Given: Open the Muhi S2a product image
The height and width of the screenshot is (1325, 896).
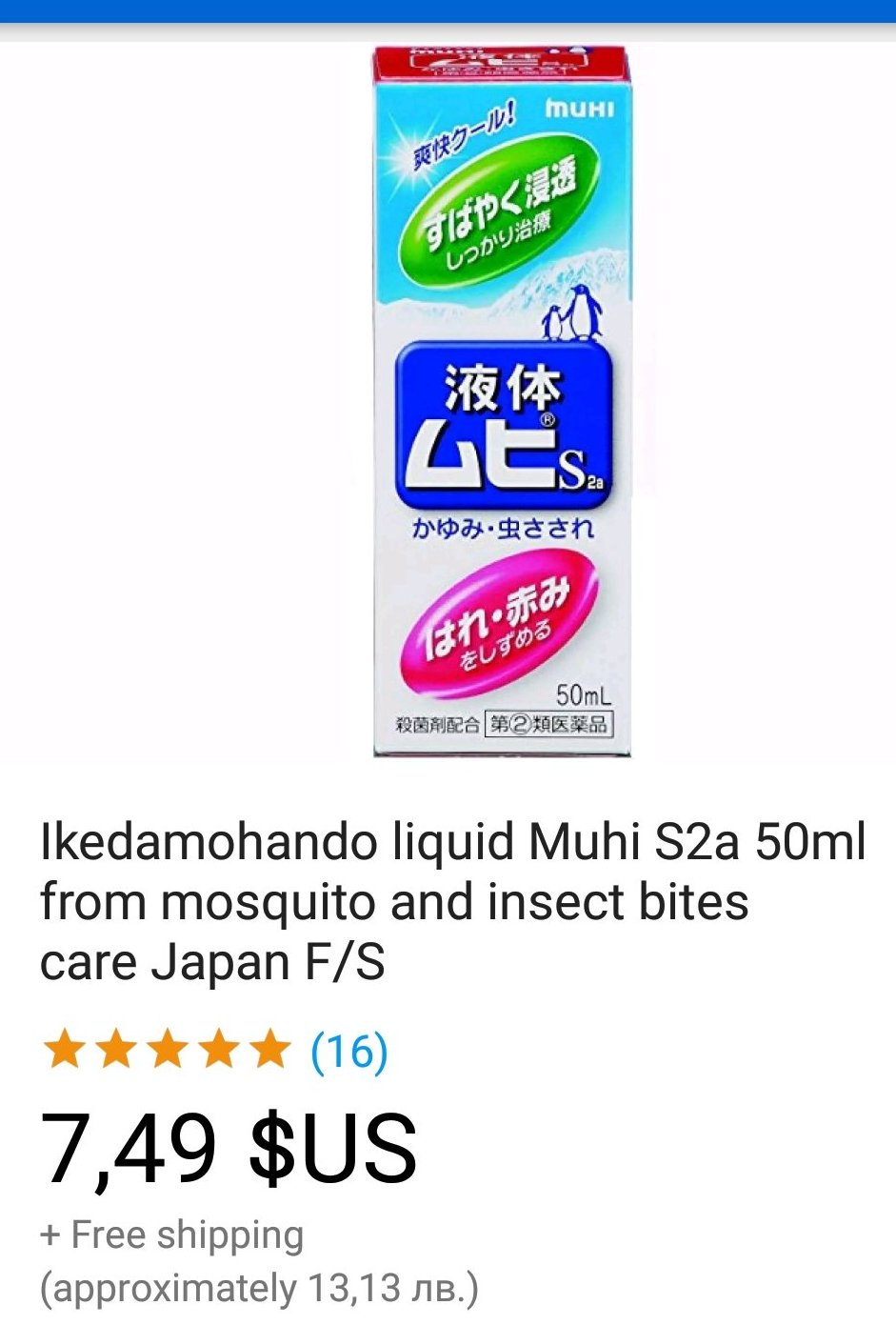Looking at the screenshot, I should pyautogui.click(x=502, y=400).
